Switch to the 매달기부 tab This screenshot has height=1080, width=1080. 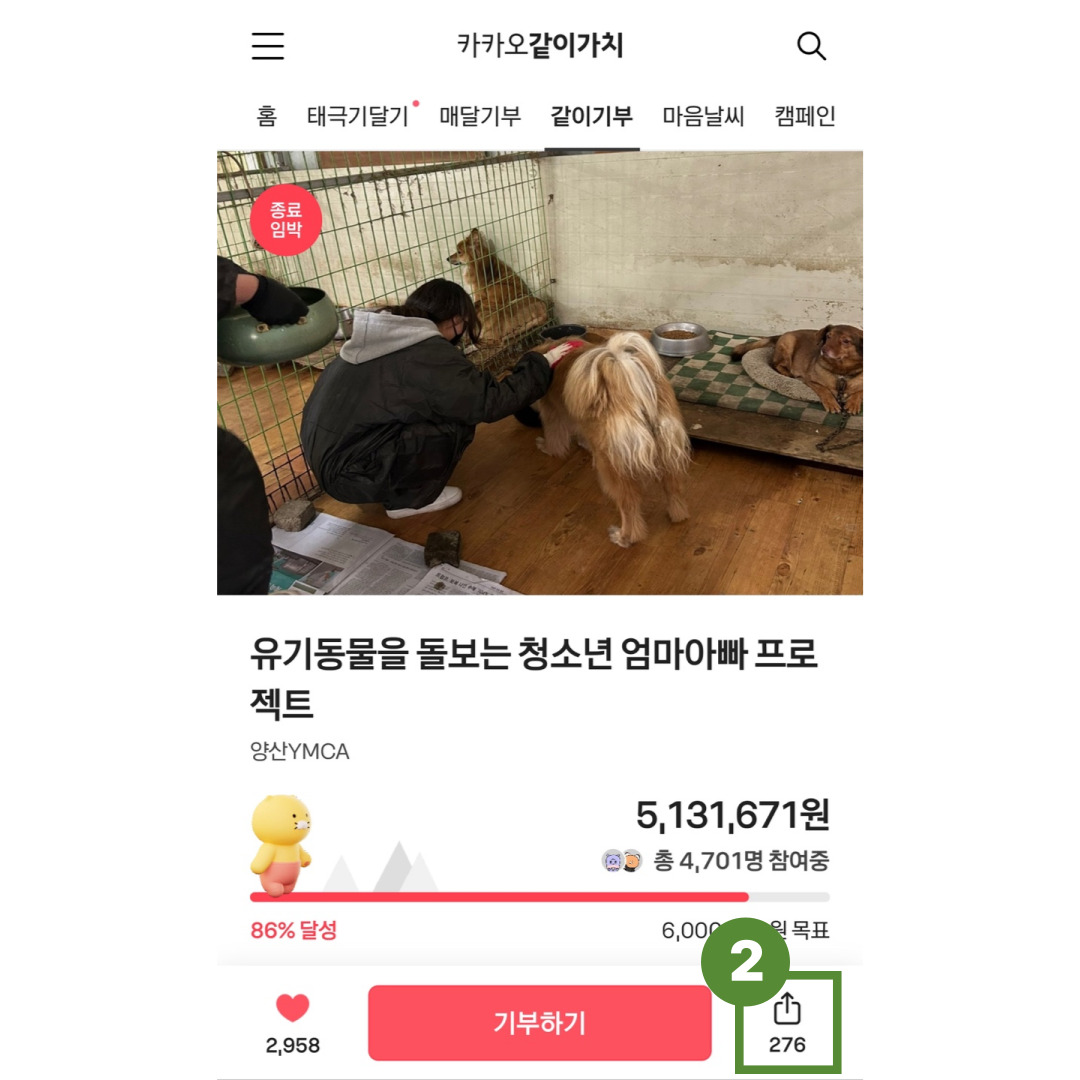[x=481, y=117]
